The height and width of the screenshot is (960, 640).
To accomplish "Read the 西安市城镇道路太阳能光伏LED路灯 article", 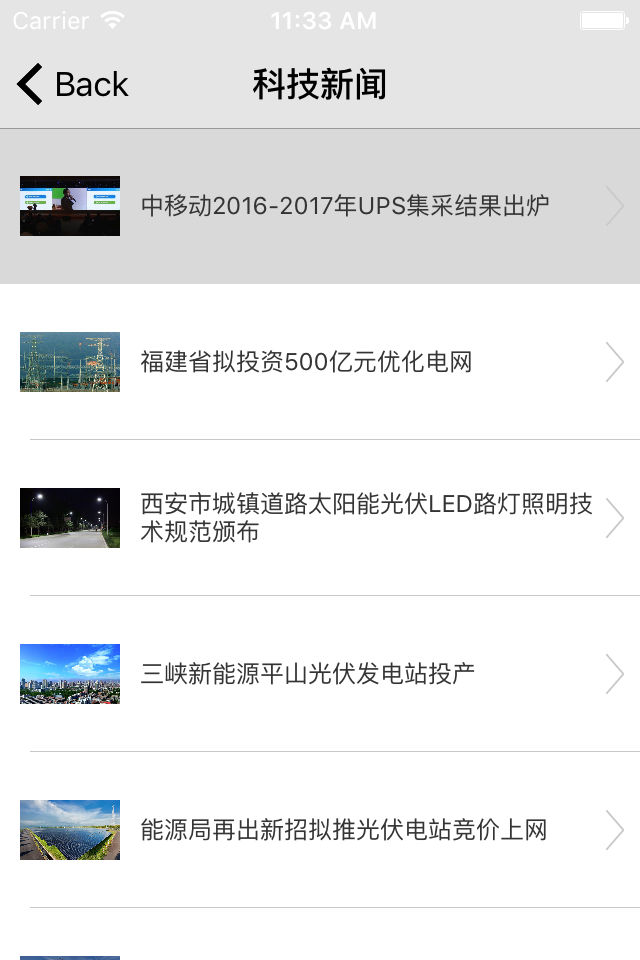I will point(366,518).
